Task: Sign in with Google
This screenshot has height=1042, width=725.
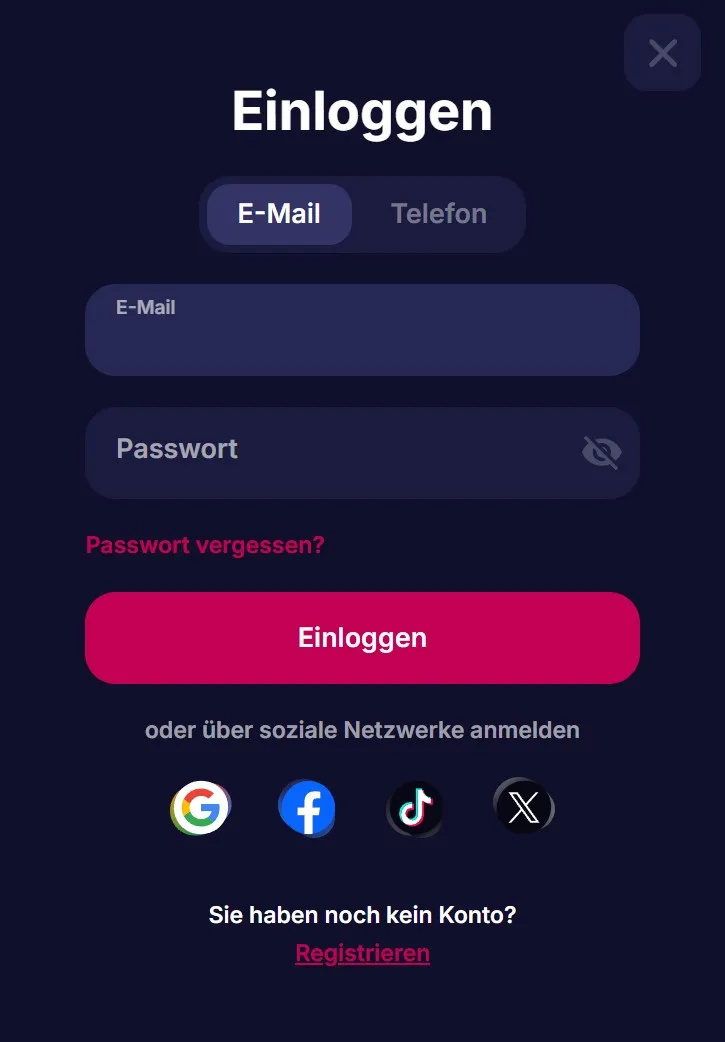Action: pos(201,808)
